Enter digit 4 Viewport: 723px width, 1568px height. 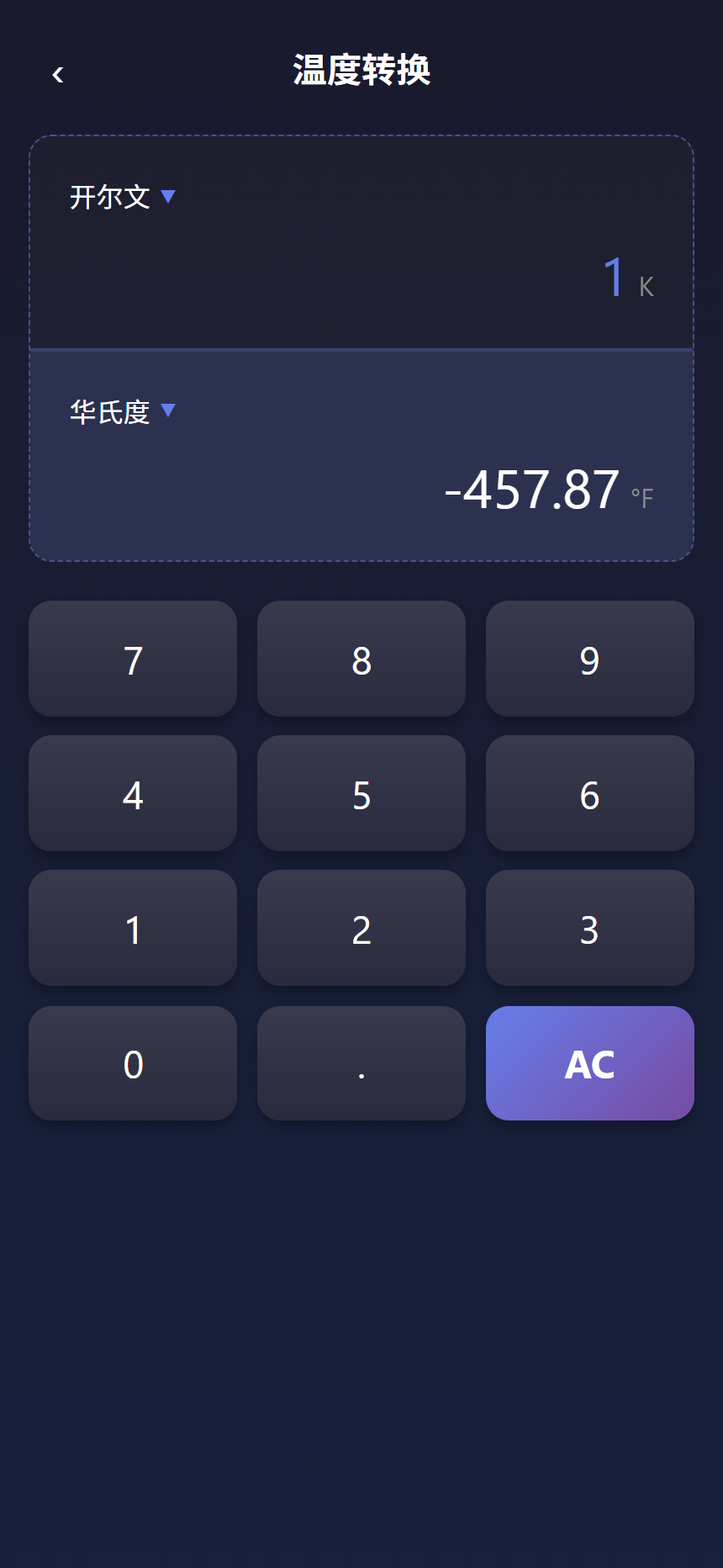133,793
